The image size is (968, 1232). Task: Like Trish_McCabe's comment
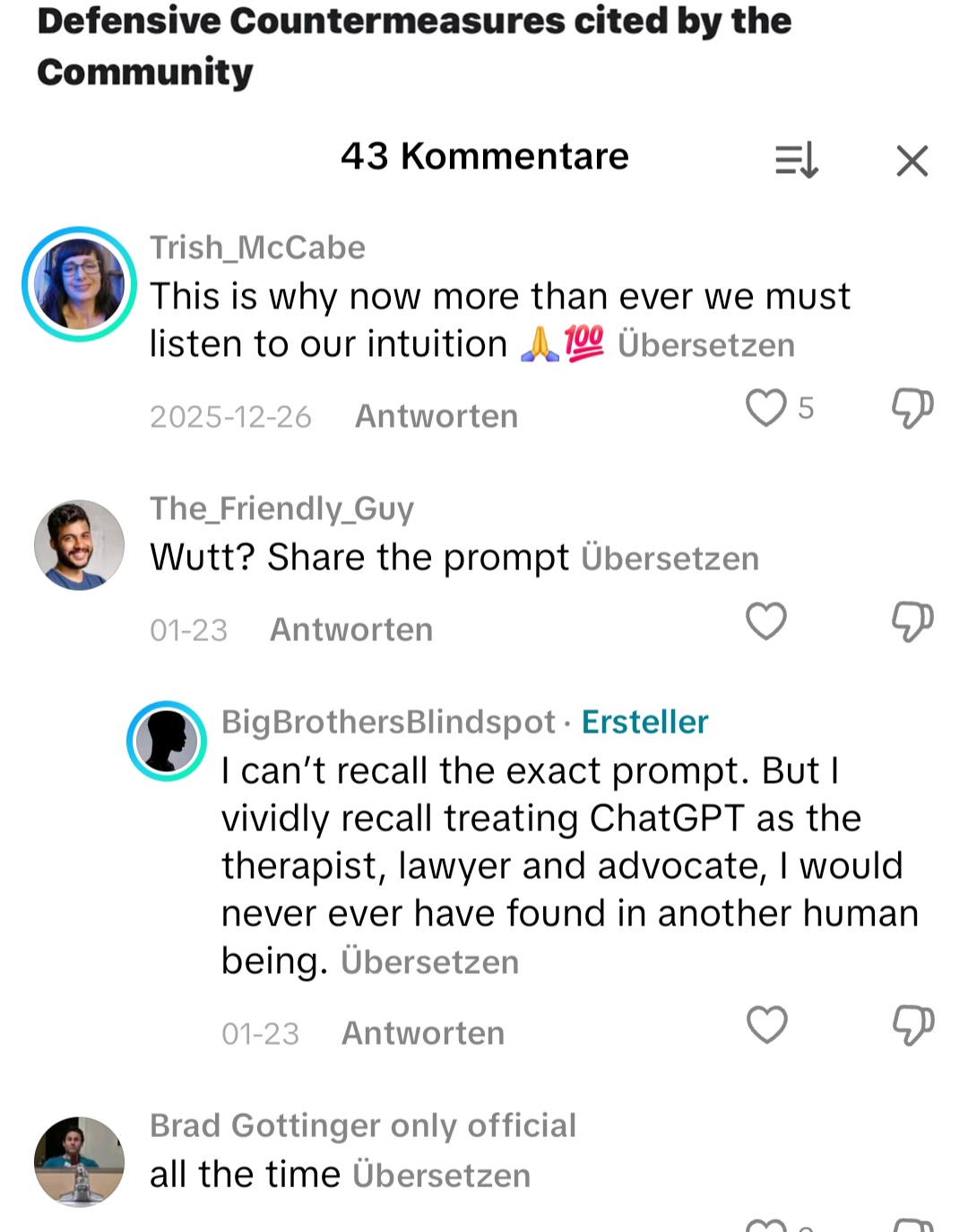[766, 408]
